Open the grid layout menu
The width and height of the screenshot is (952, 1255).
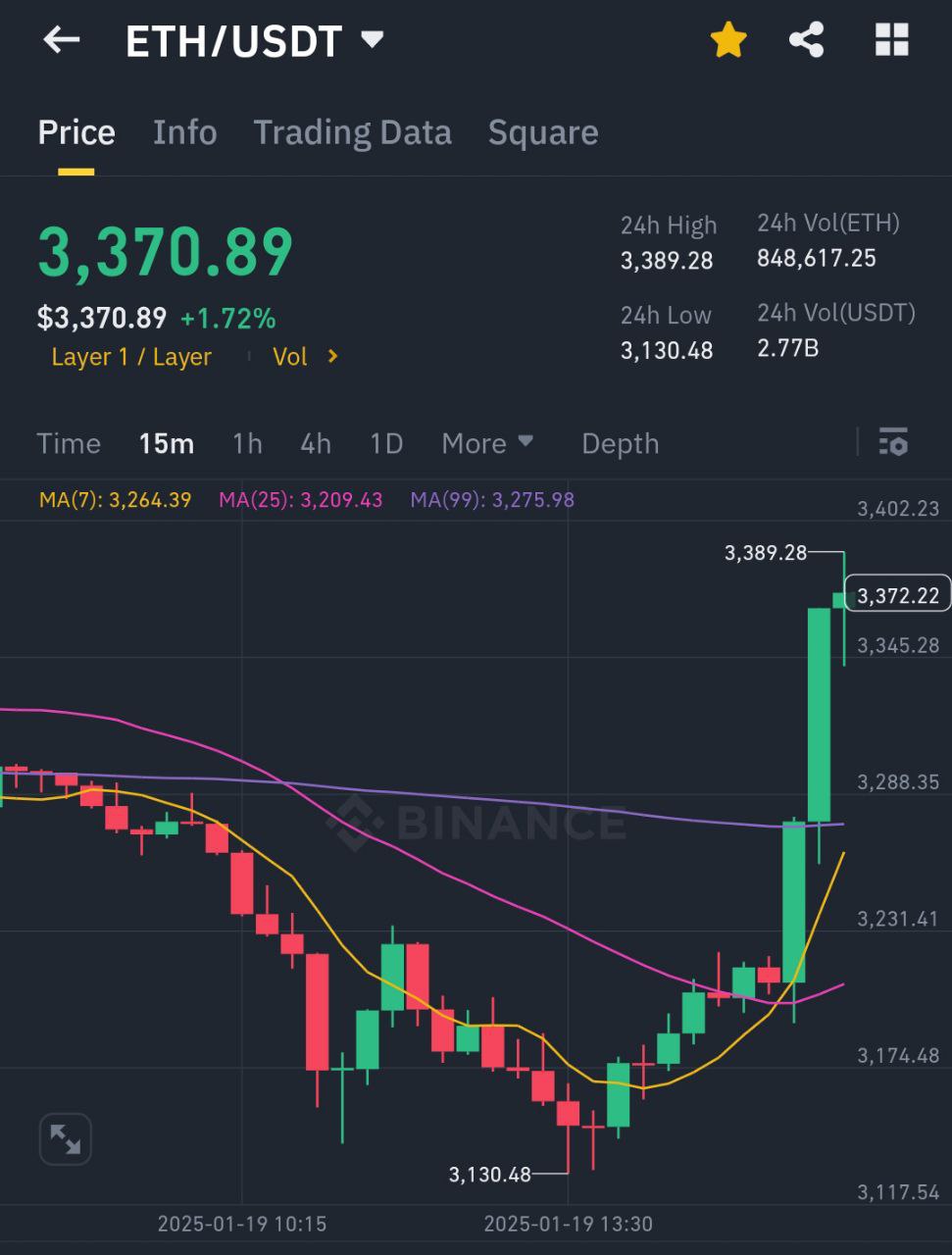(x=891, y=41)
